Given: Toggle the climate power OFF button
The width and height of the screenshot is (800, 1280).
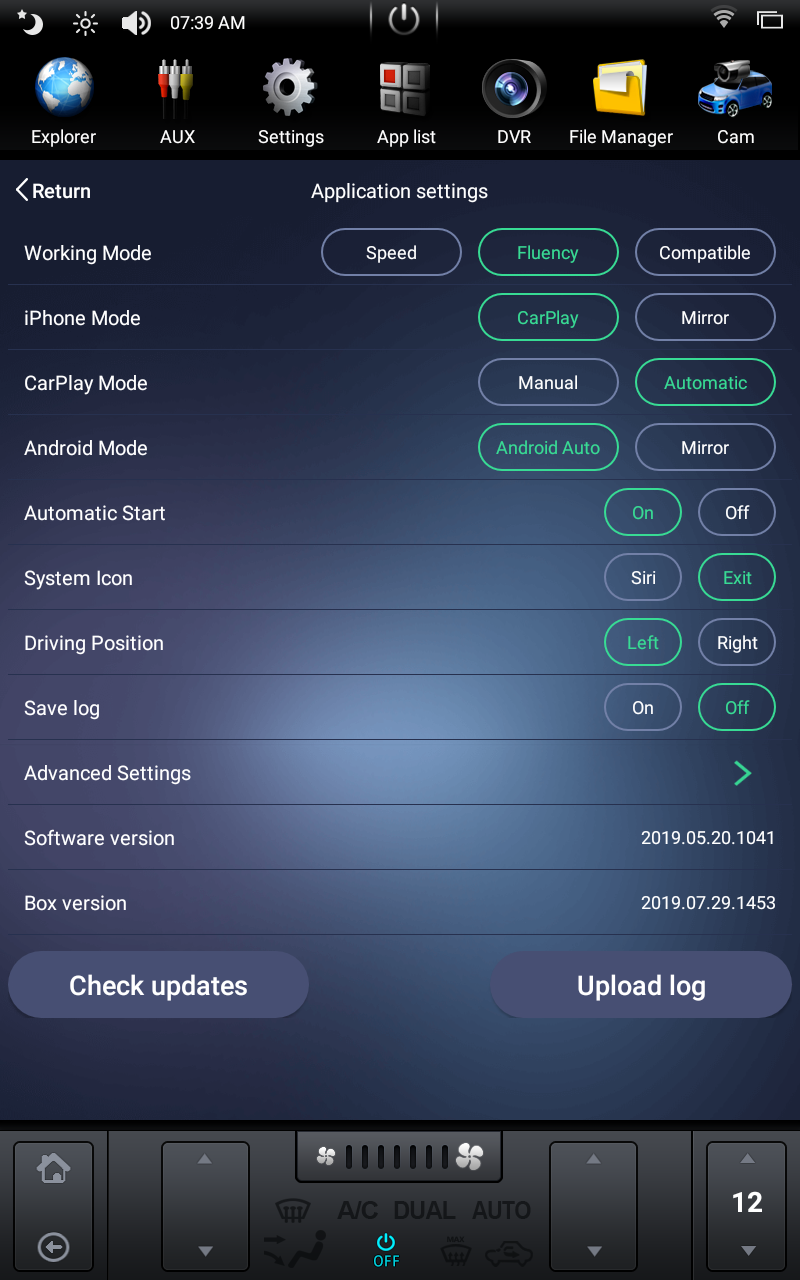Looking at the screenshot, I should [x=386, y=1250].
